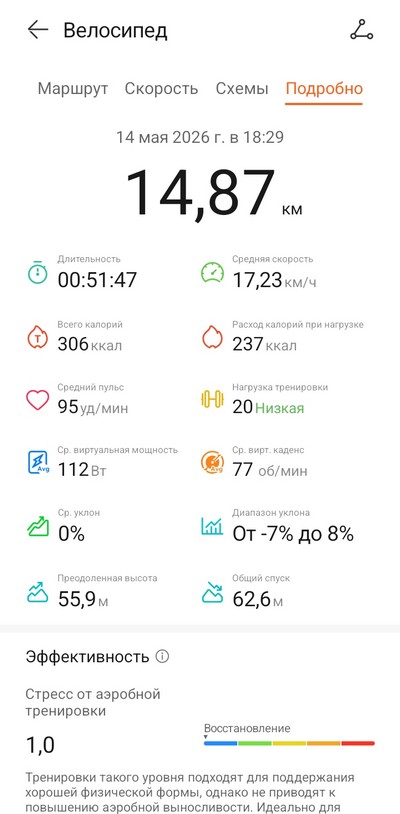
Task: Select the Подробно tab
Action: 324,88
